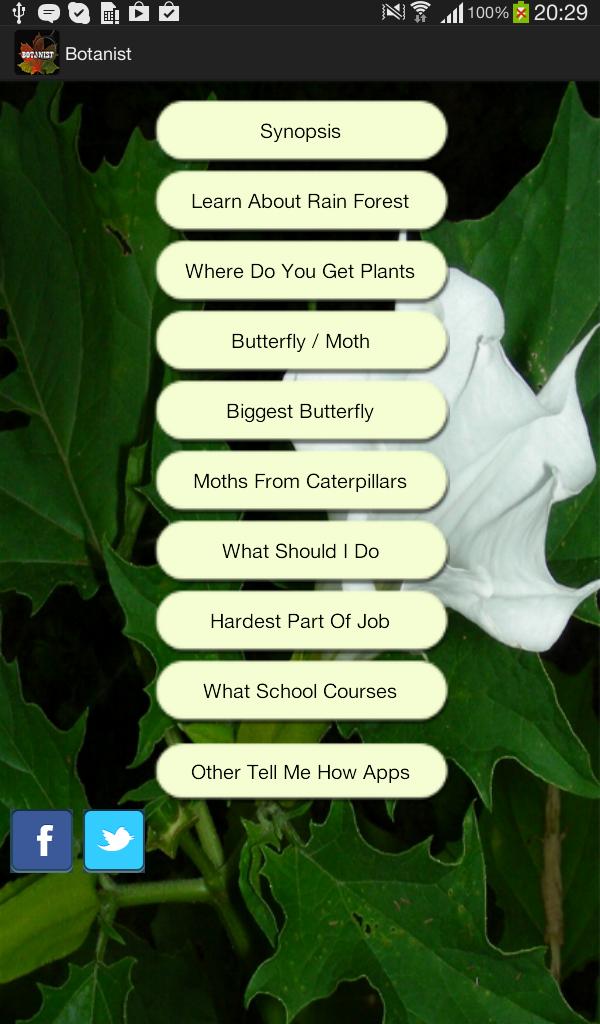This screenshot has height=1024, width=600.
Task: Open Other Tell Me How Apps
Action: pos(300,772)
